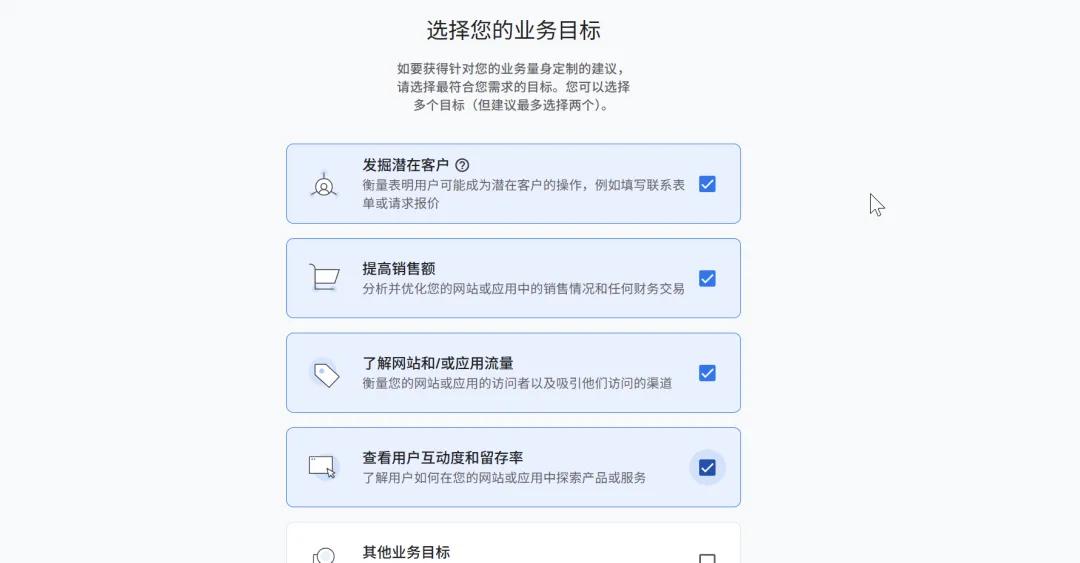
Task: Select the 其他业务目标 checkbox
Action: point(707,558)
